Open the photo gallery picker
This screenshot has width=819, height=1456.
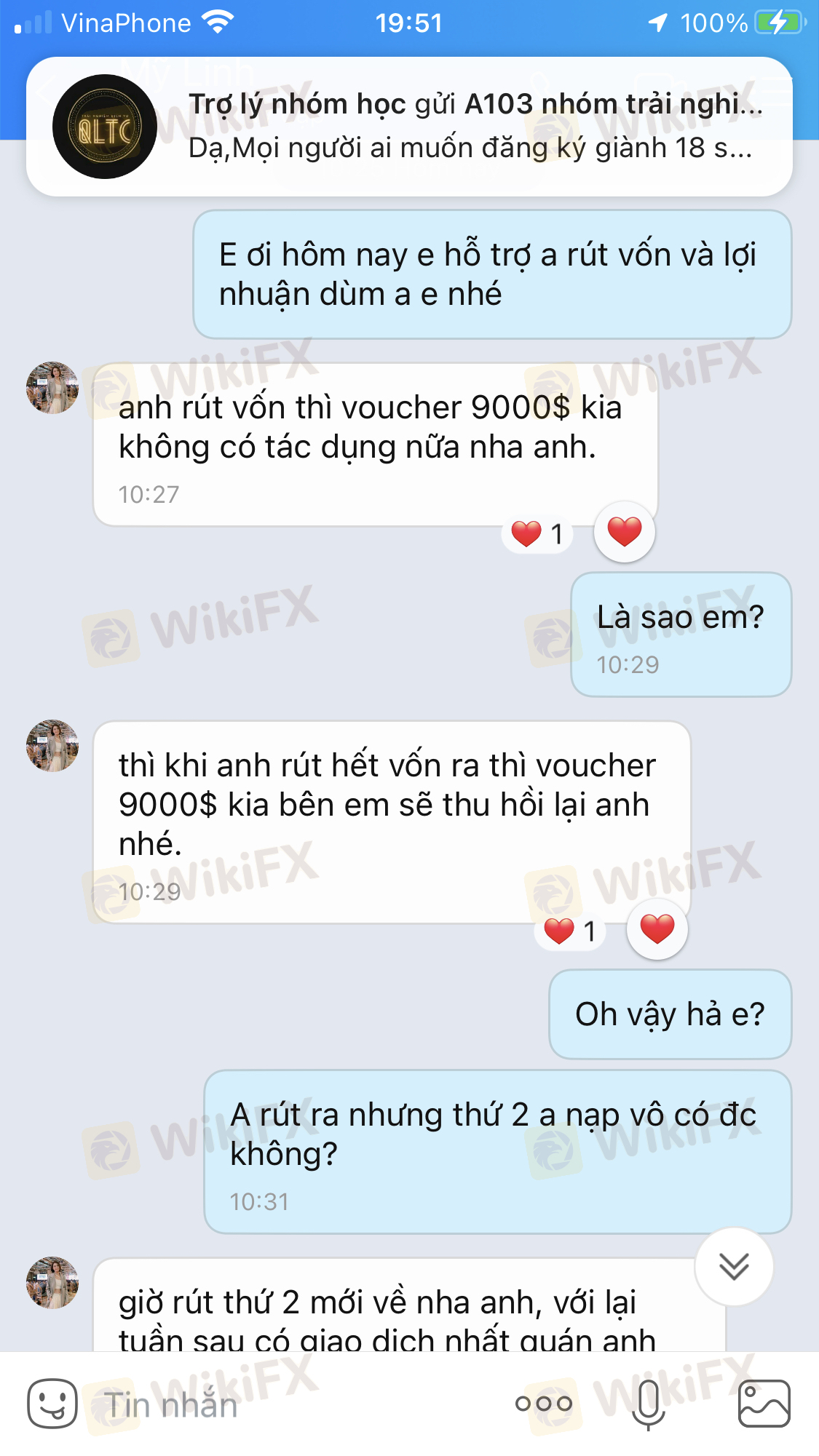tap(764, 1404)
